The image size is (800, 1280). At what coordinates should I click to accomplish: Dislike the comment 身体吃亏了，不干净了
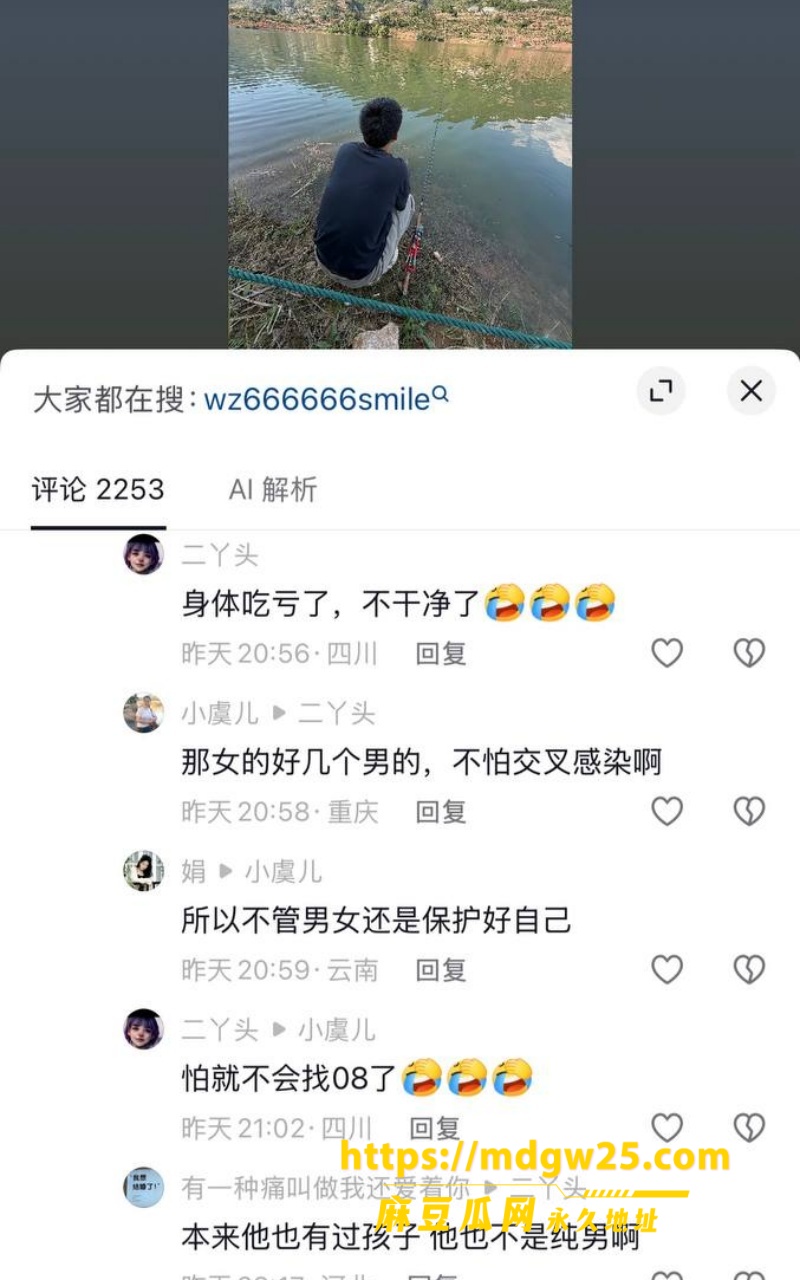(x=749, y=653)
